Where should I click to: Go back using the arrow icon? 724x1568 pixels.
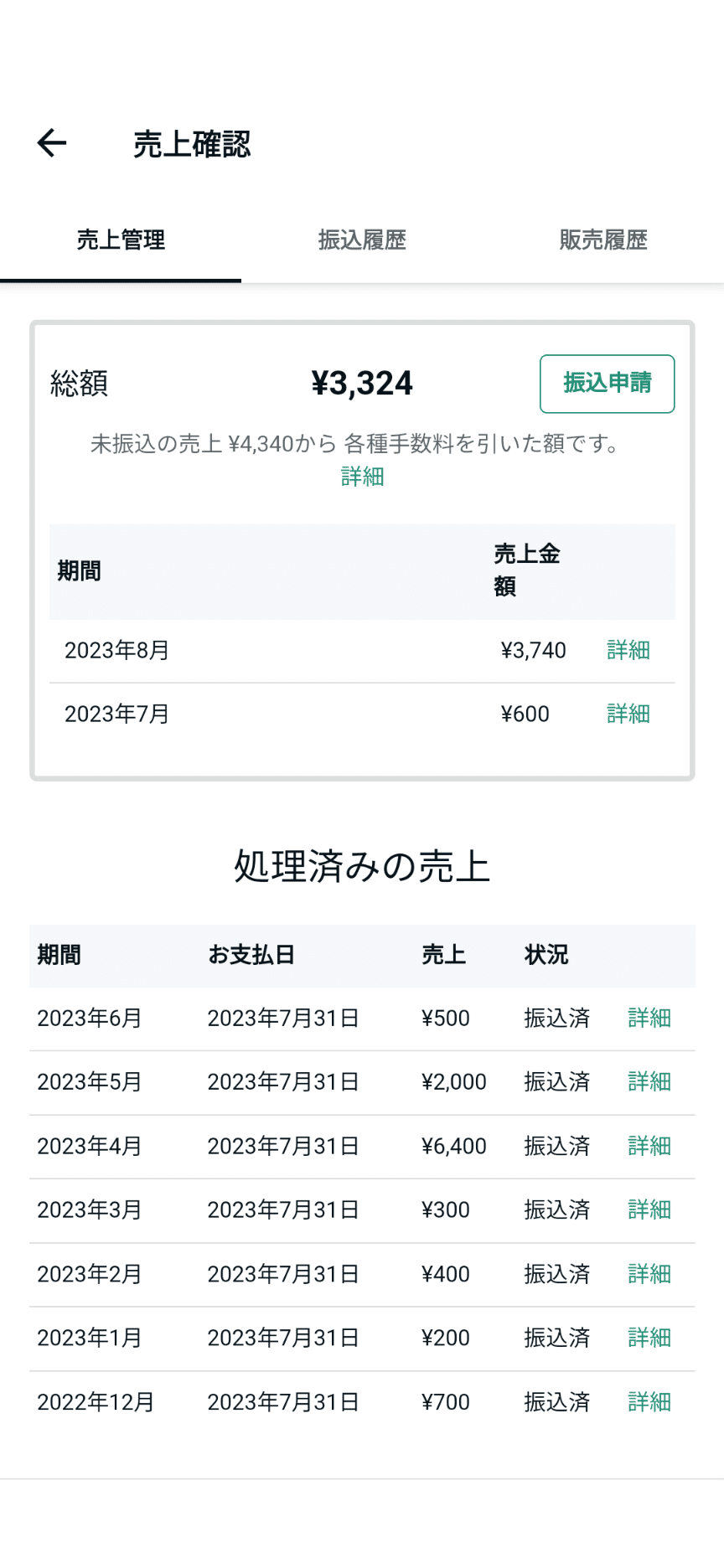pos(52,143)
